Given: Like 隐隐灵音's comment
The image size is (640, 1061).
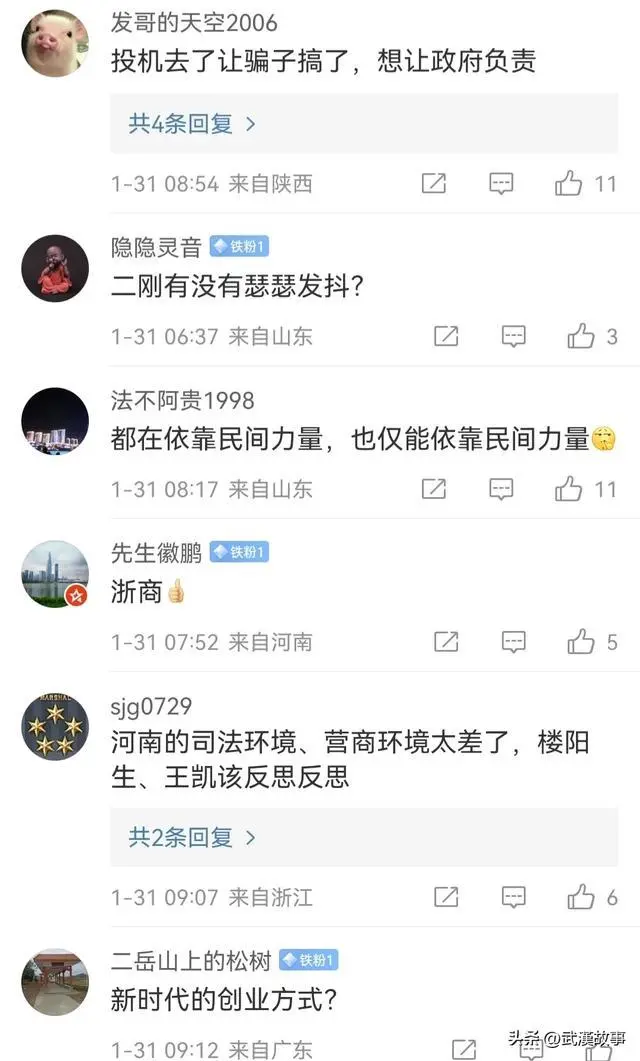Looking at the screenshot, I should (x=581, y=337).
